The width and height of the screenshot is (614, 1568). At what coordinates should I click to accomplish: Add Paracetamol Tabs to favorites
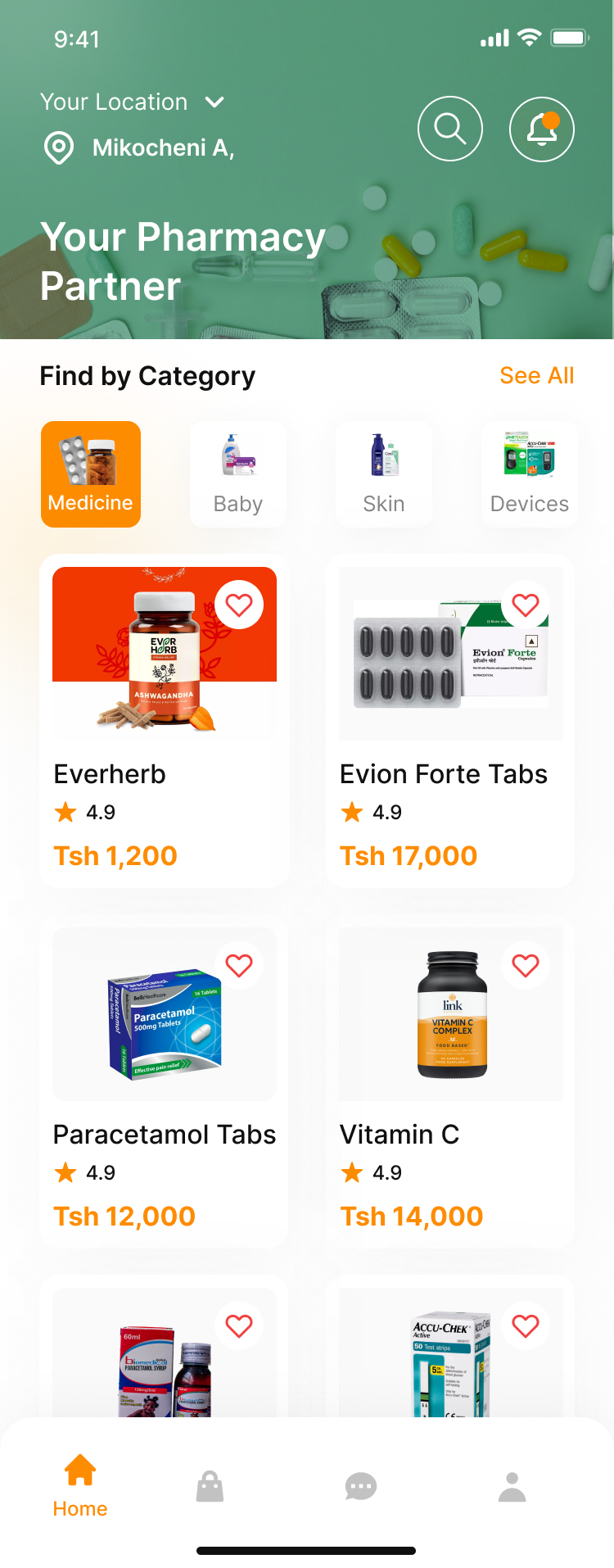click(x=239, y=966)
